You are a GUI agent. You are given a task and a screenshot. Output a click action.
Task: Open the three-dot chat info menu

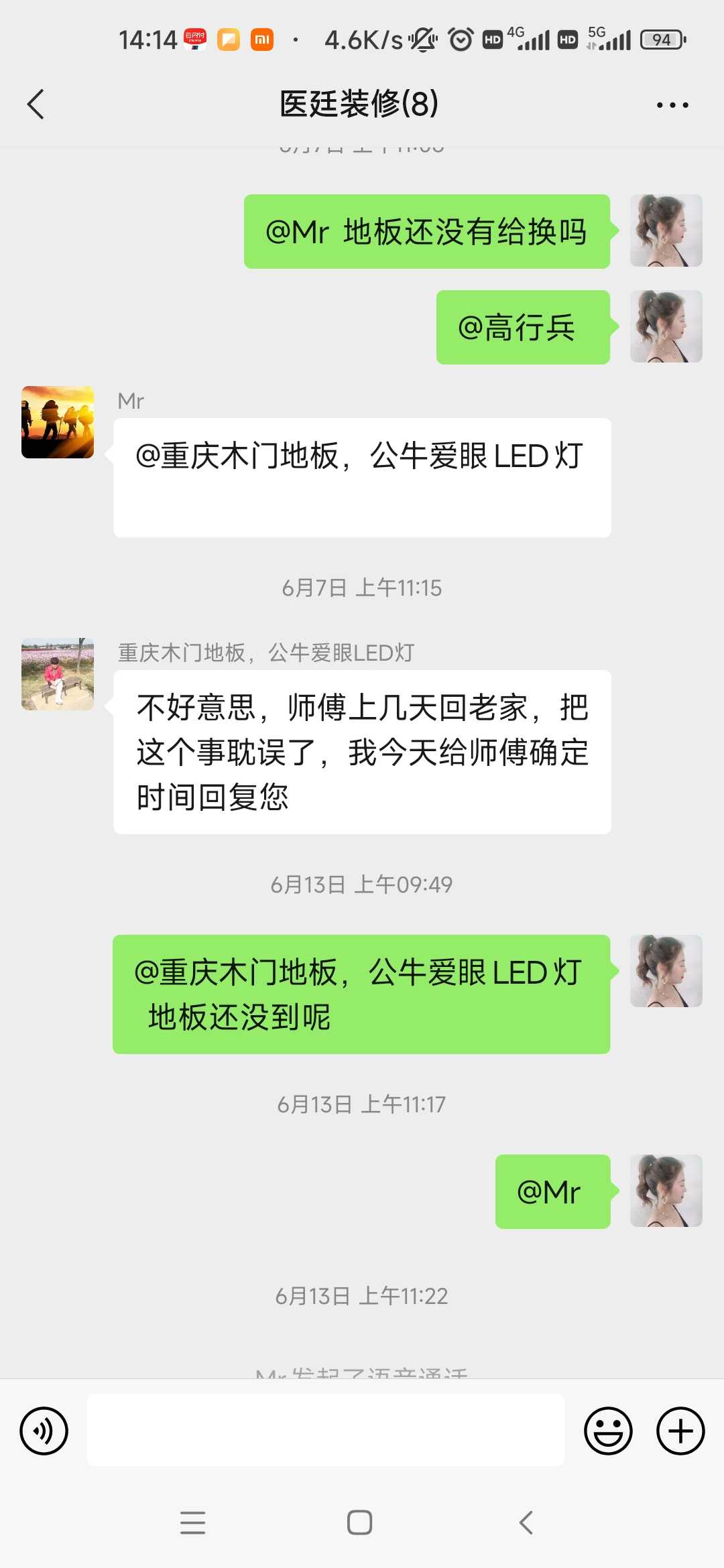tap(672, 105)
